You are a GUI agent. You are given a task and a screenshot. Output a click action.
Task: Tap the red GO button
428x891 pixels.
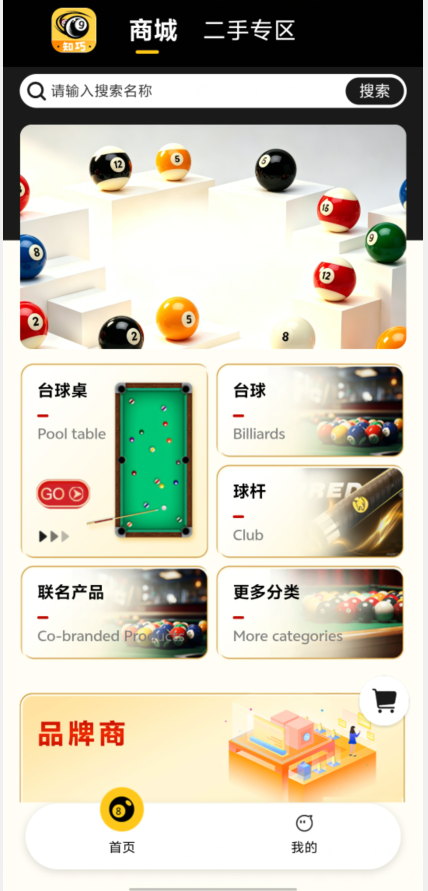(x=63, y=494)
